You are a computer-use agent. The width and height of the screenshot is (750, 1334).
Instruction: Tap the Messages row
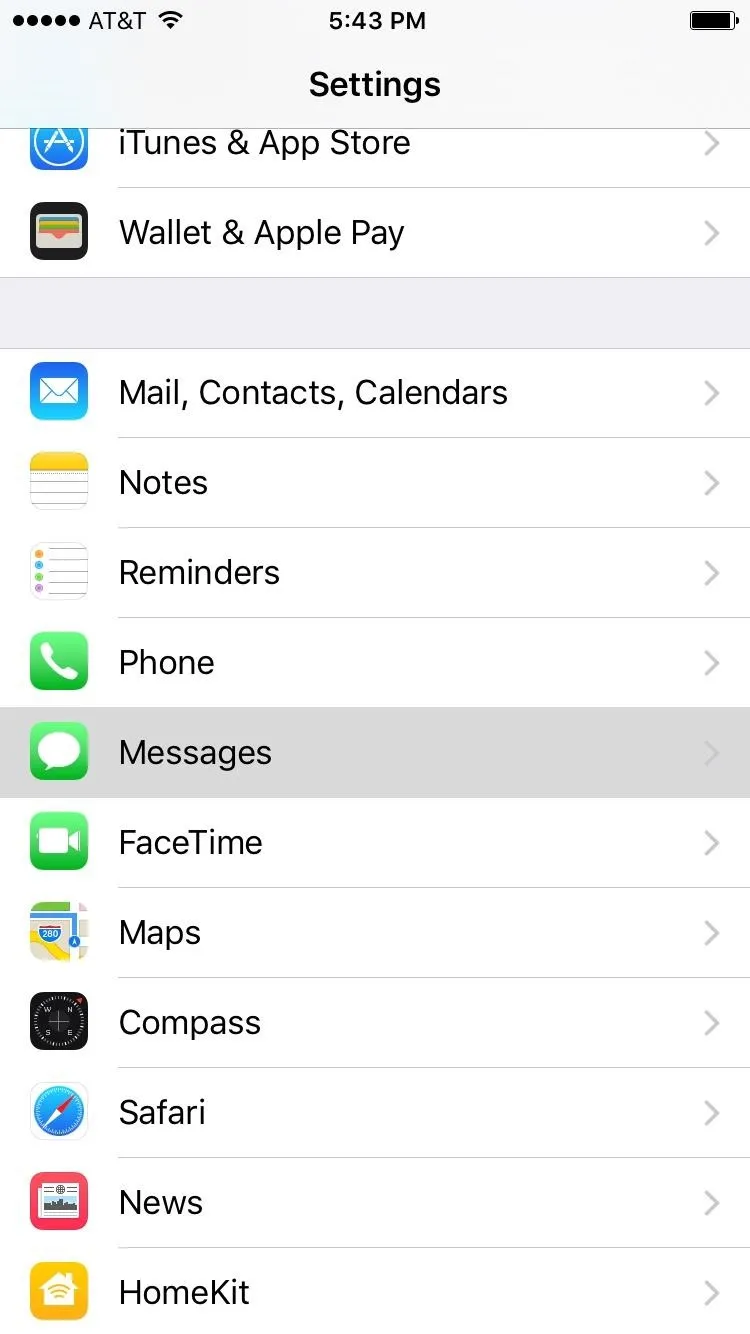pyautogui.click(x=375, y=753)
